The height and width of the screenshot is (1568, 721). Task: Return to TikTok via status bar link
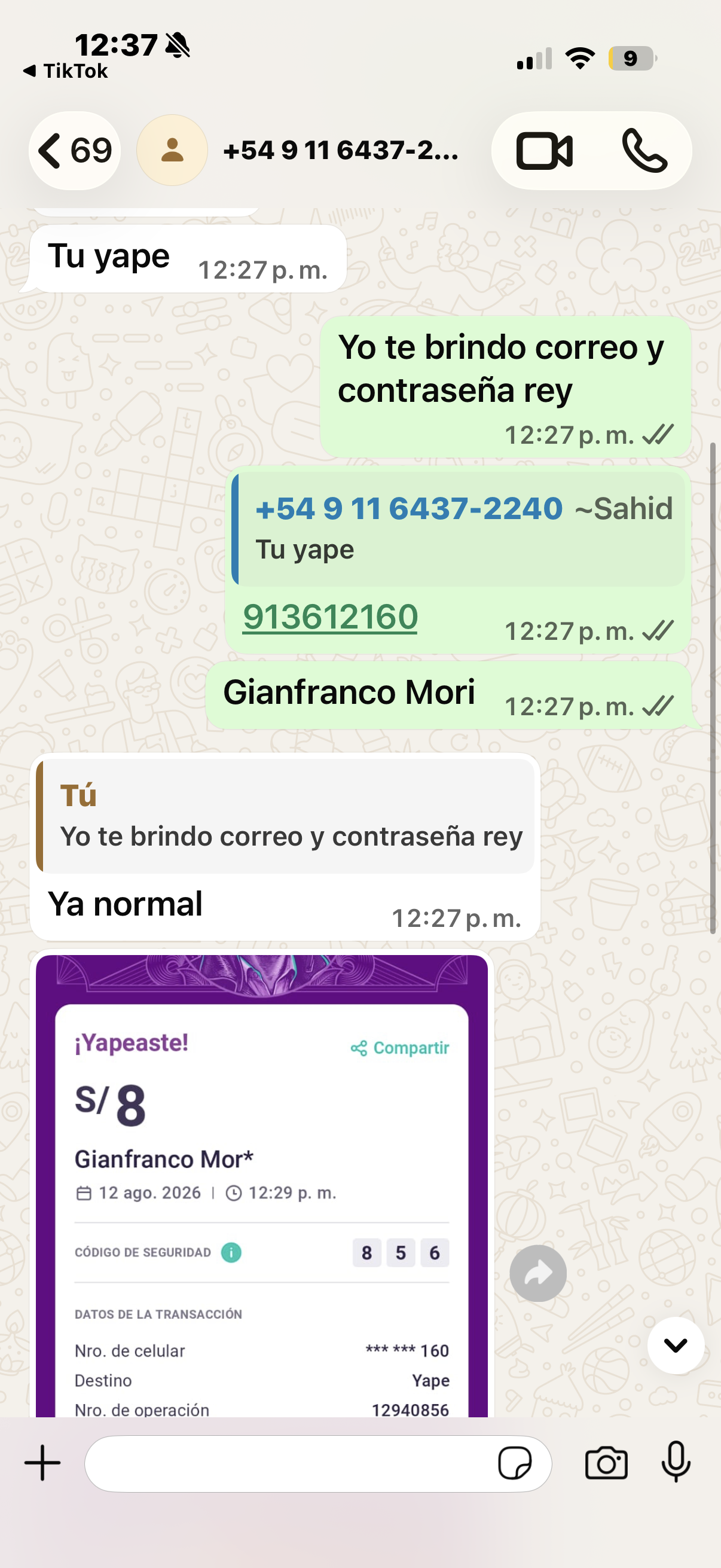coord(65,71)
